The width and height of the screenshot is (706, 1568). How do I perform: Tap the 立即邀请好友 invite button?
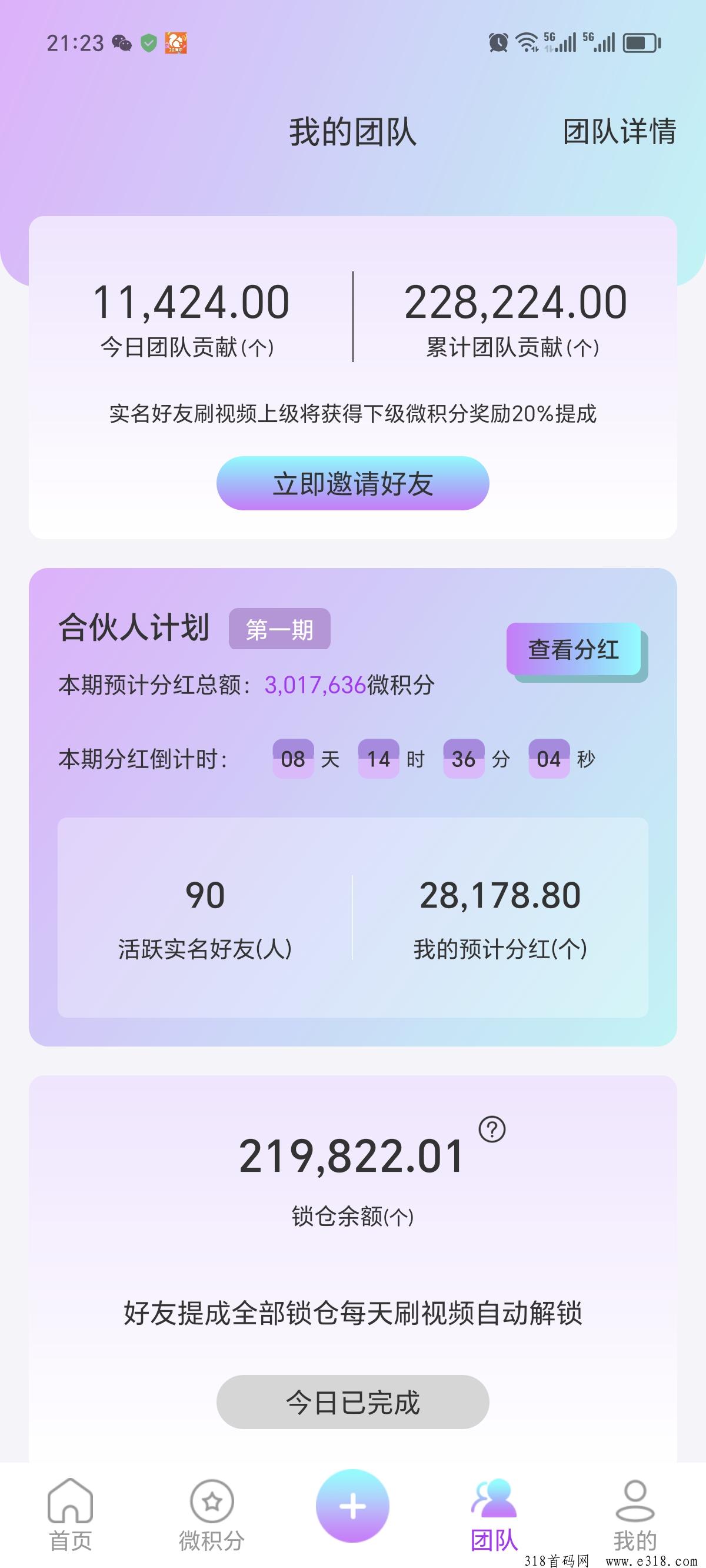(353, 483)
